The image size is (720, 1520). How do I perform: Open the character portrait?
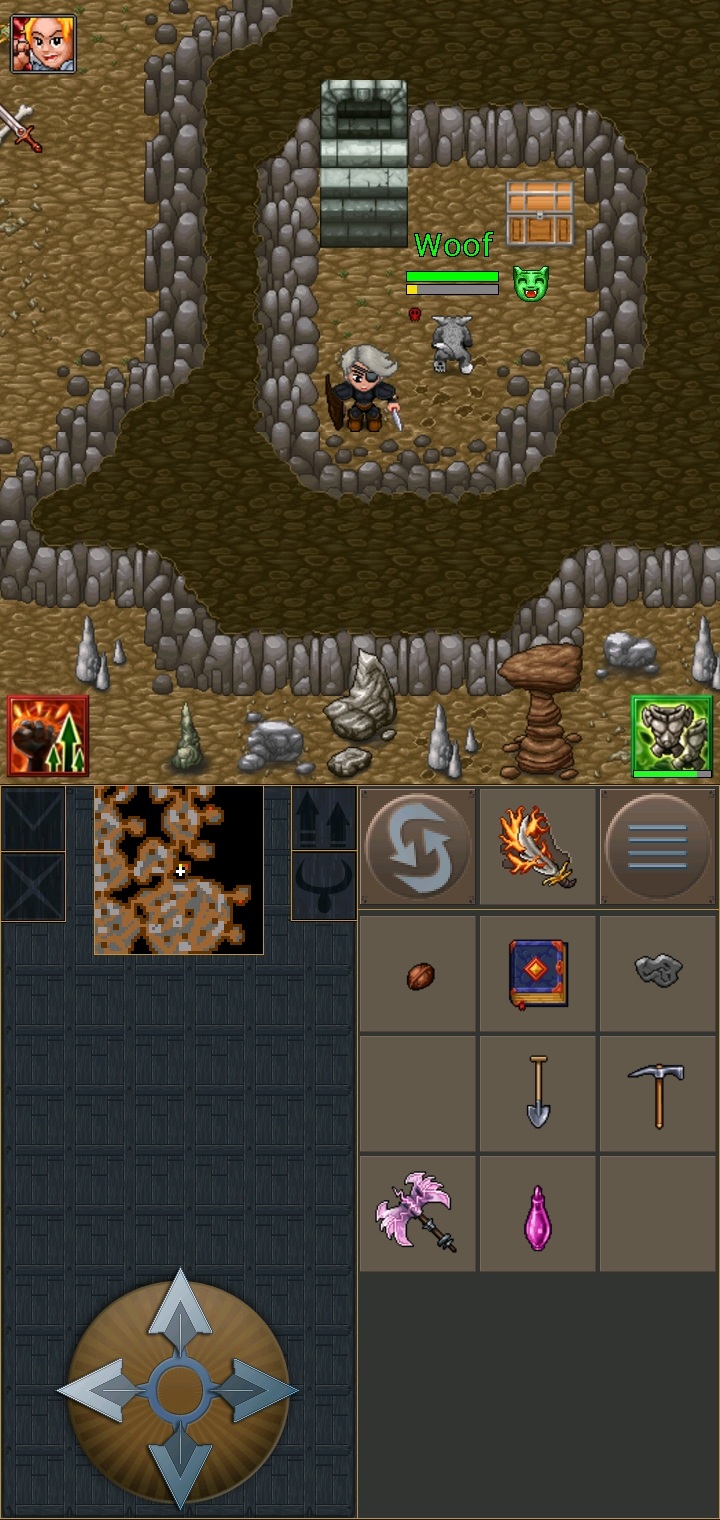(43, 43)
